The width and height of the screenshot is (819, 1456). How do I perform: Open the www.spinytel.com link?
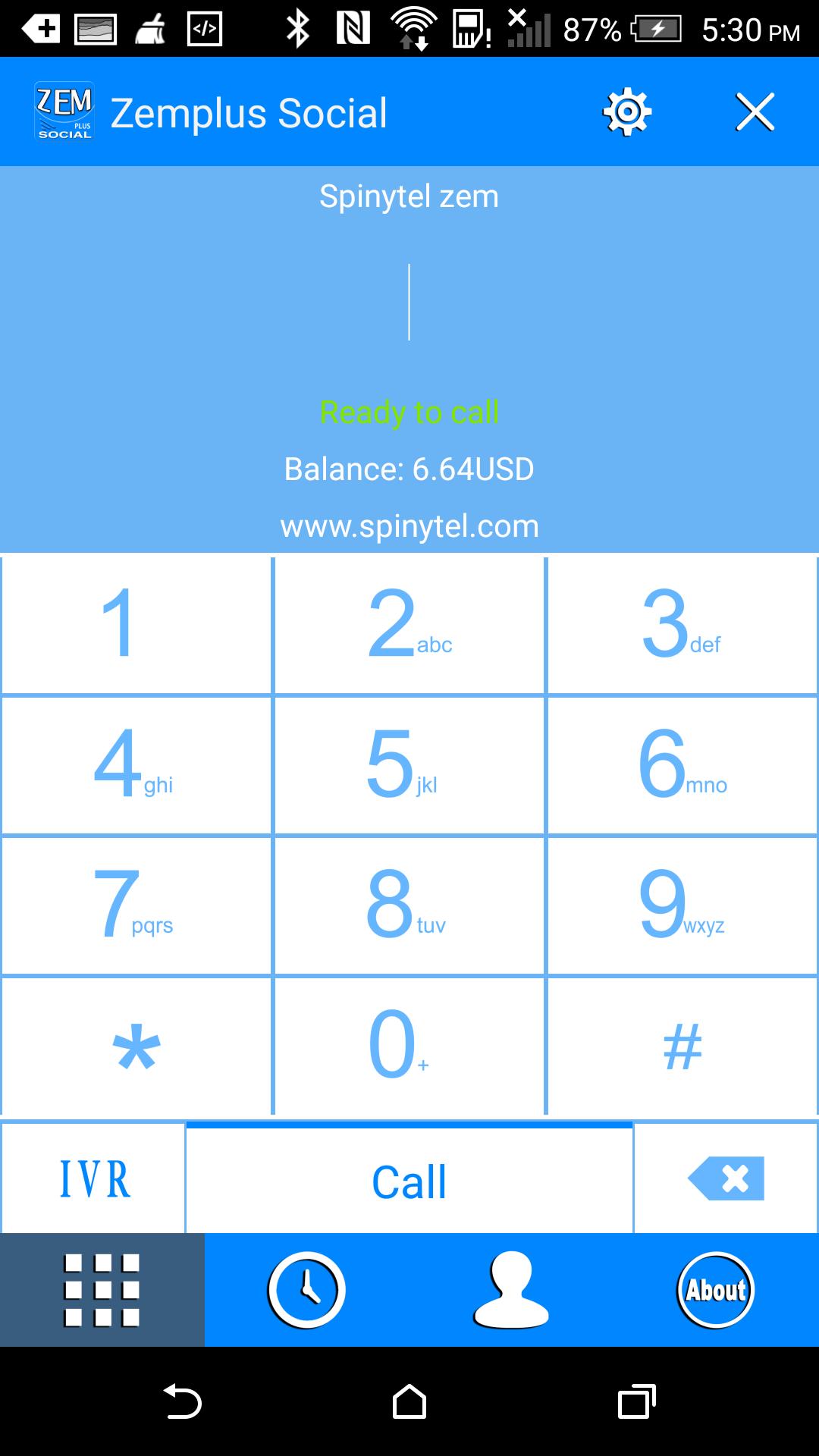point(409,525)
